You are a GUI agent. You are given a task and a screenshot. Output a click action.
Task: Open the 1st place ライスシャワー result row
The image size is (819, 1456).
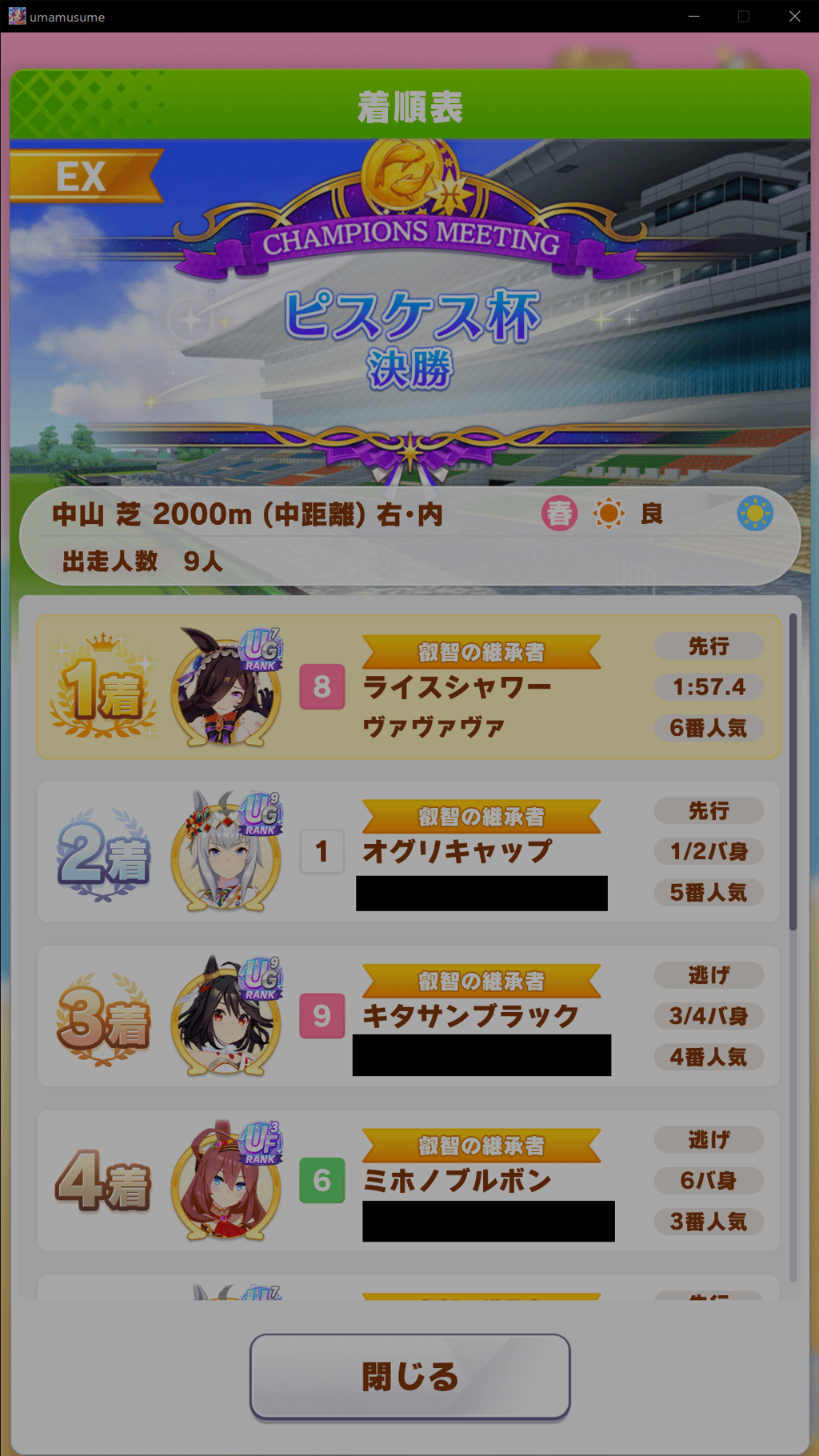click(409, 686)
